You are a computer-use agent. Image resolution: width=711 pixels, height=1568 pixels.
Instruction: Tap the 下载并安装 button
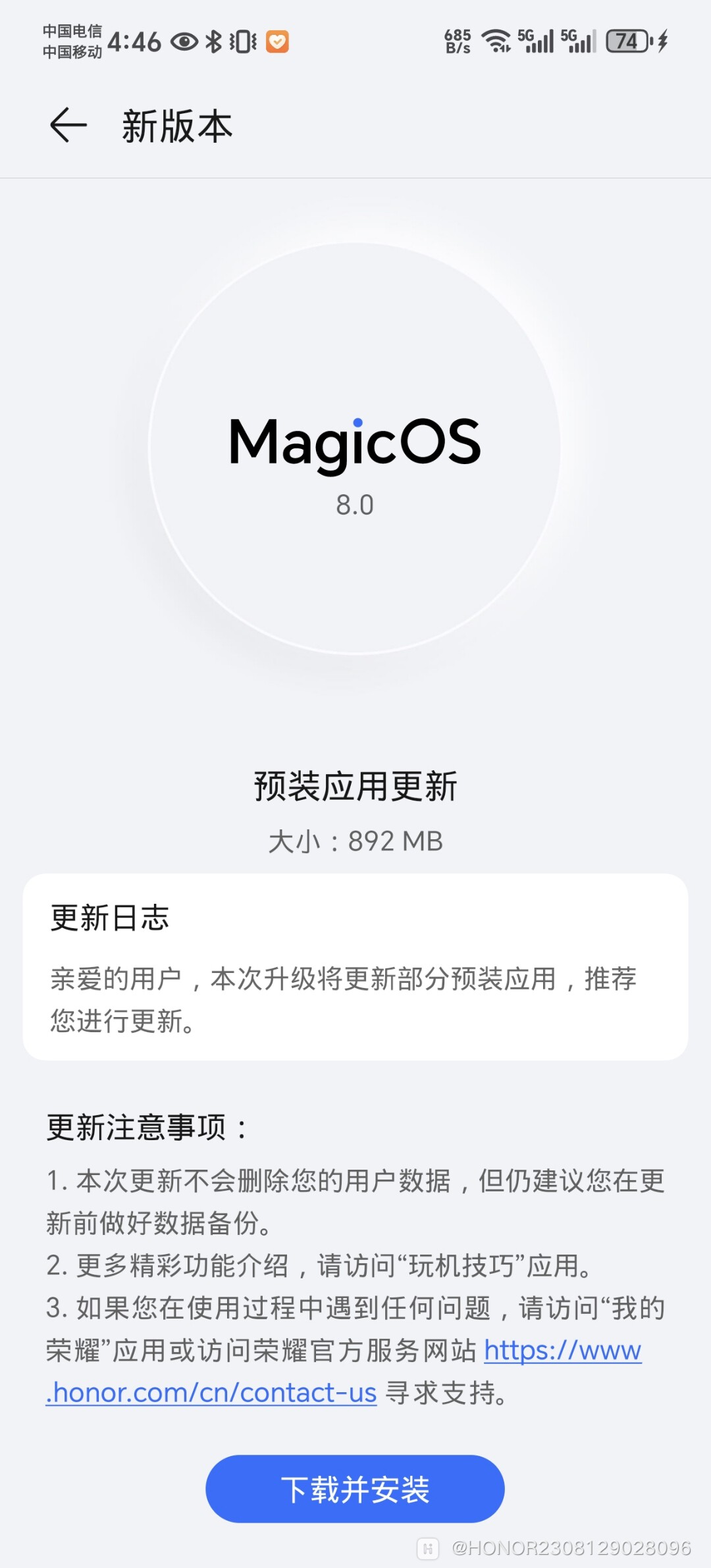point(355,1489)
